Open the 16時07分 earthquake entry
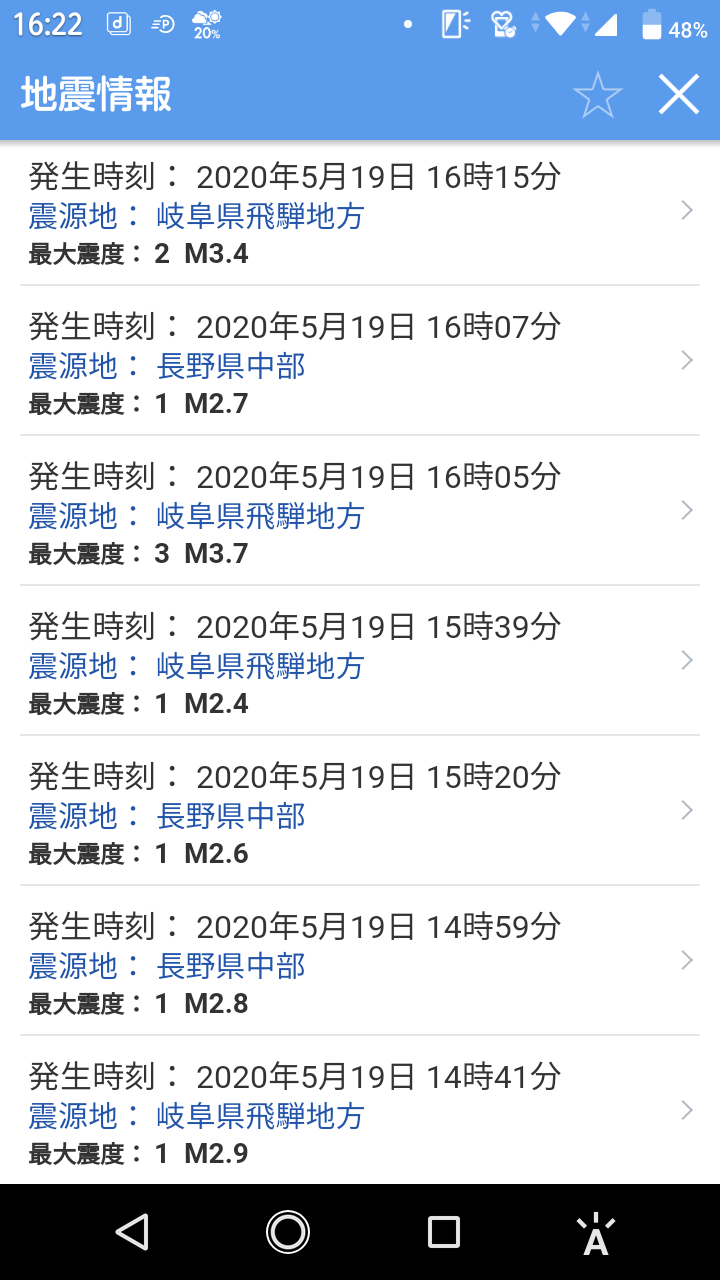This screenshot has height=1280, width=720. coord(360,361)
